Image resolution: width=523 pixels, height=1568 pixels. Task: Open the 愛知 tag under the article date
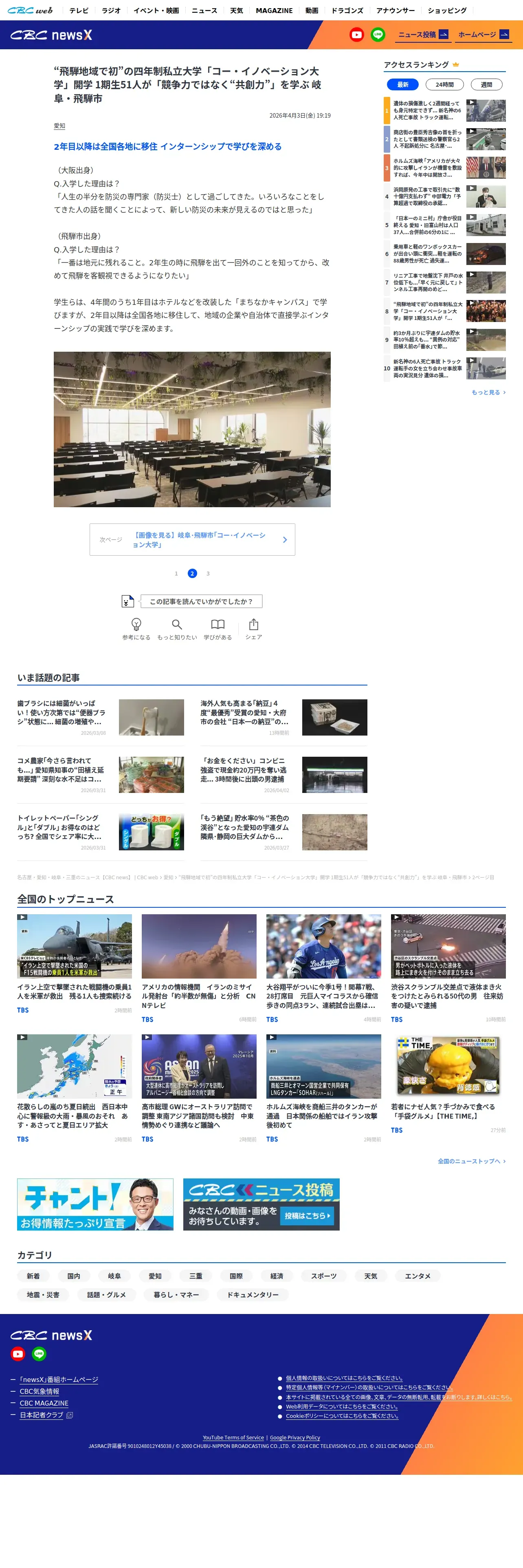(59, 126)
